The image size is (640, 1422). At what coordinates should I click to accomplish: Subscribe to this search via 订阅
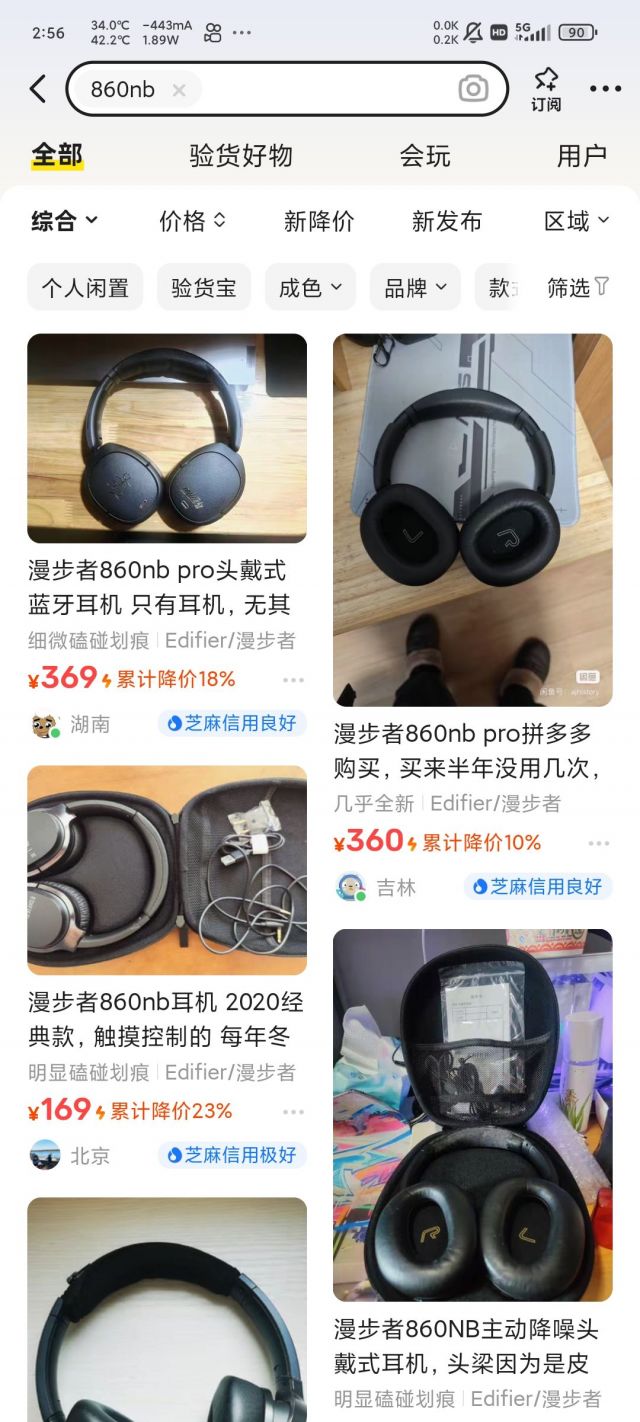(x=546, y=89)
